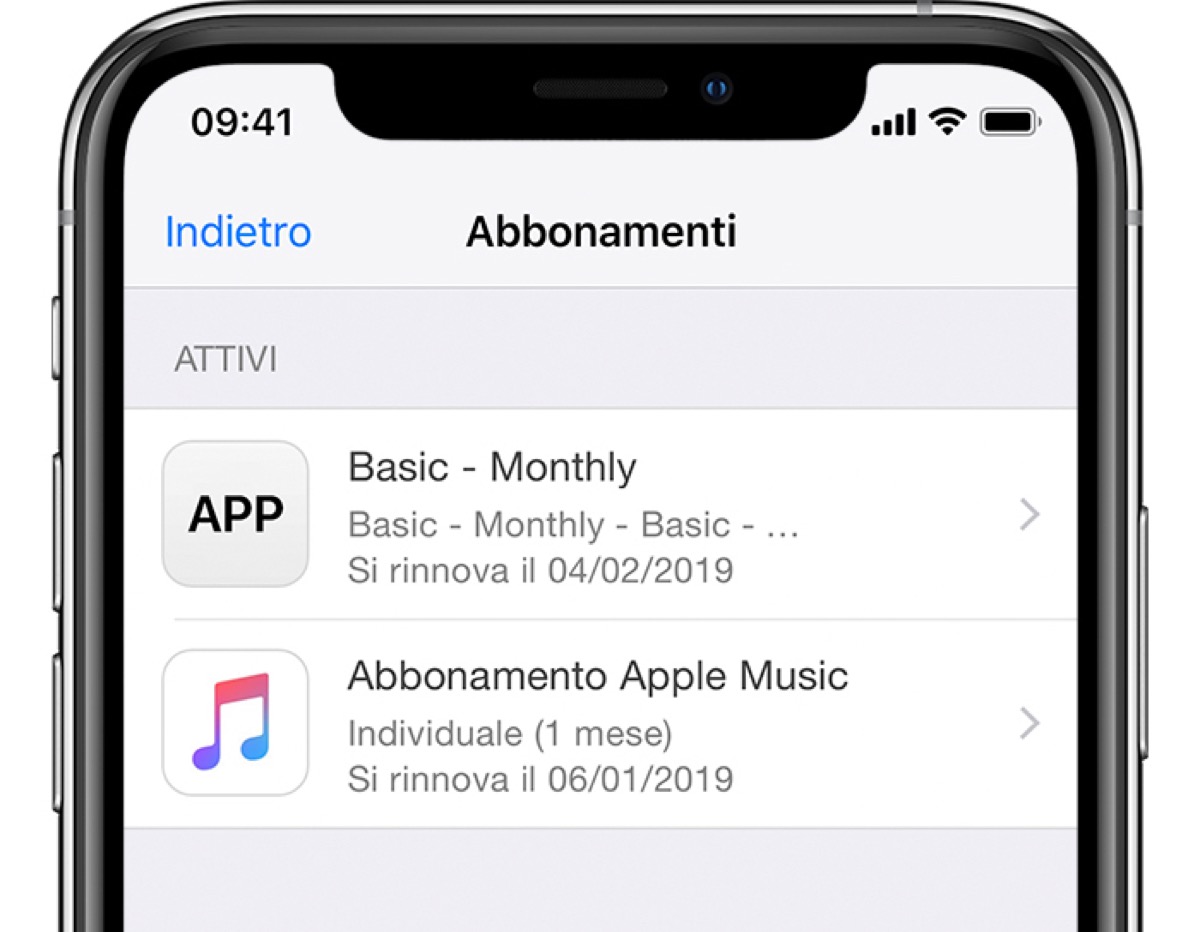Open the Abbonamento Apple Music subscription

pyautogui.click(x=600, y=723)
